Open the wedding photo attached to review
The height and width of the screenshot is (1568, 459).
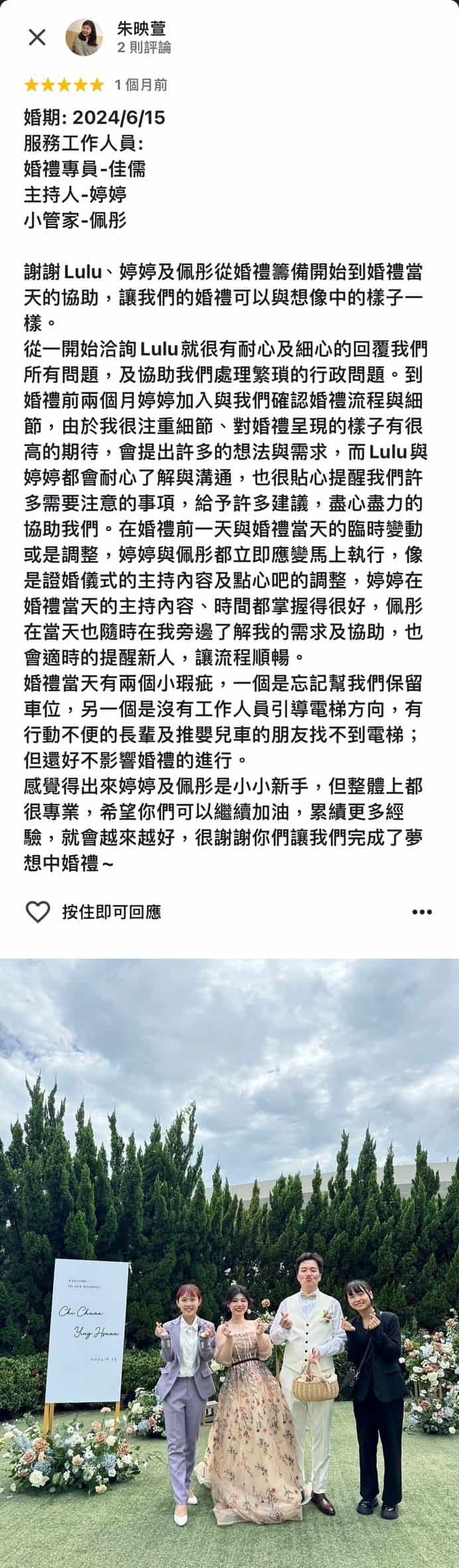click(229, 1261)
